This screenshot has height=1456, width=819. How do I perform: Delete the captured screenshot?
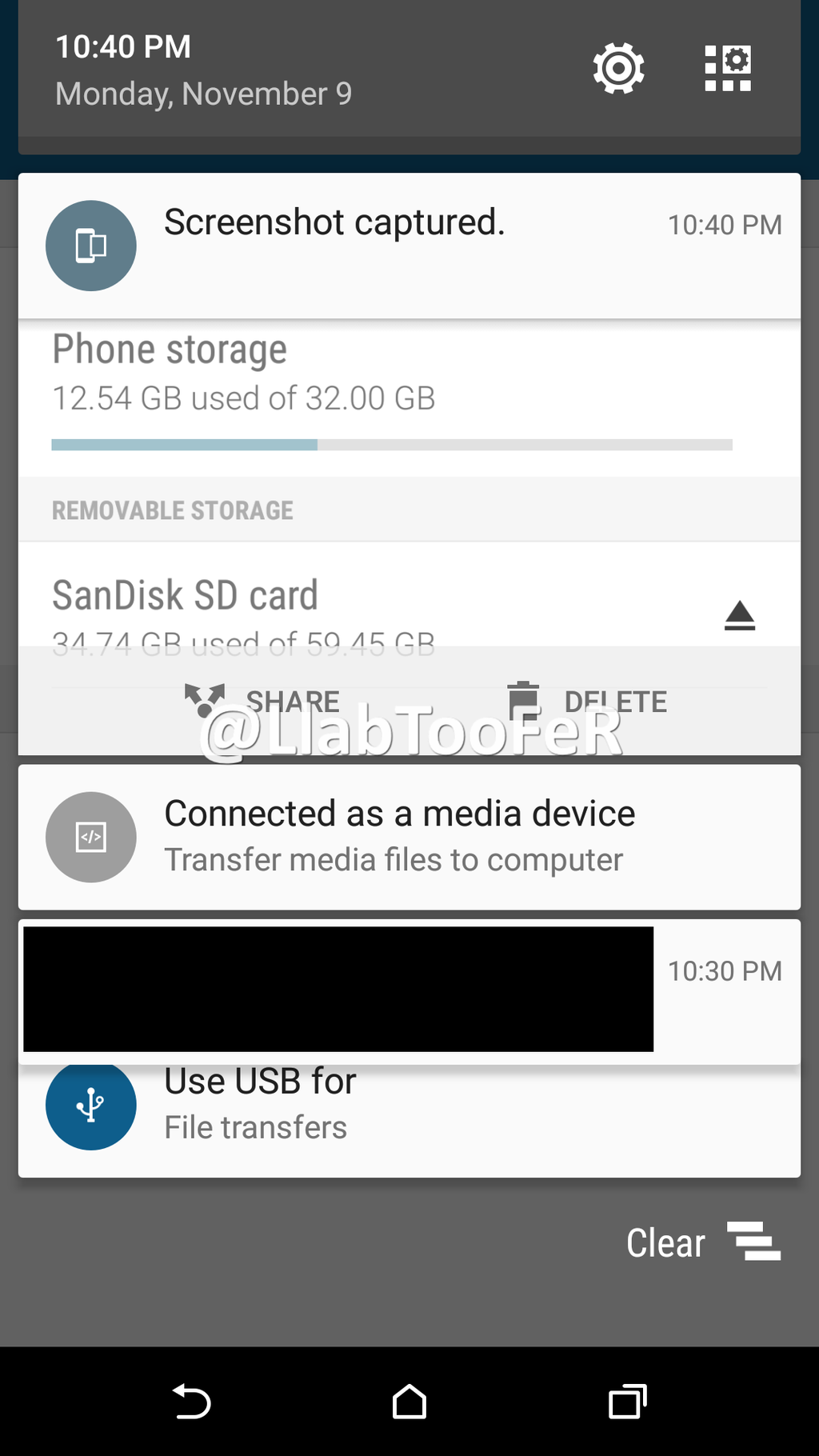587,702
